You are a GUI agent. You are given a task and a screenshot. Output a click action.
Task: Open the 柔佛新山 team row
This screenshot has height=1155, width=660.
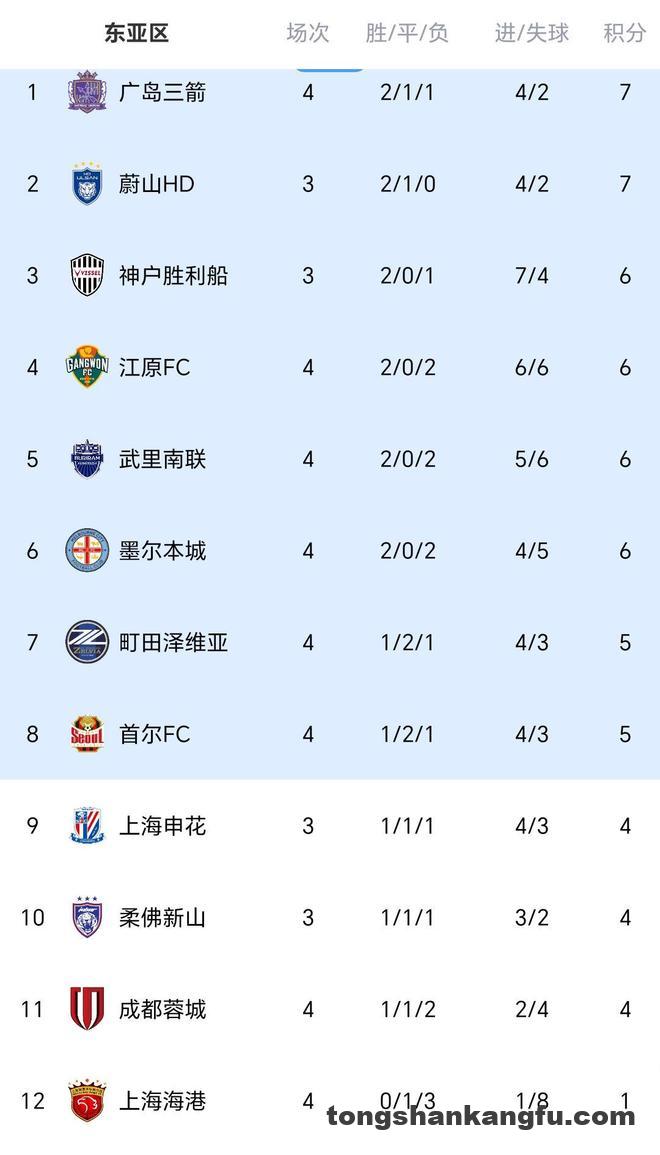point(162,918)
